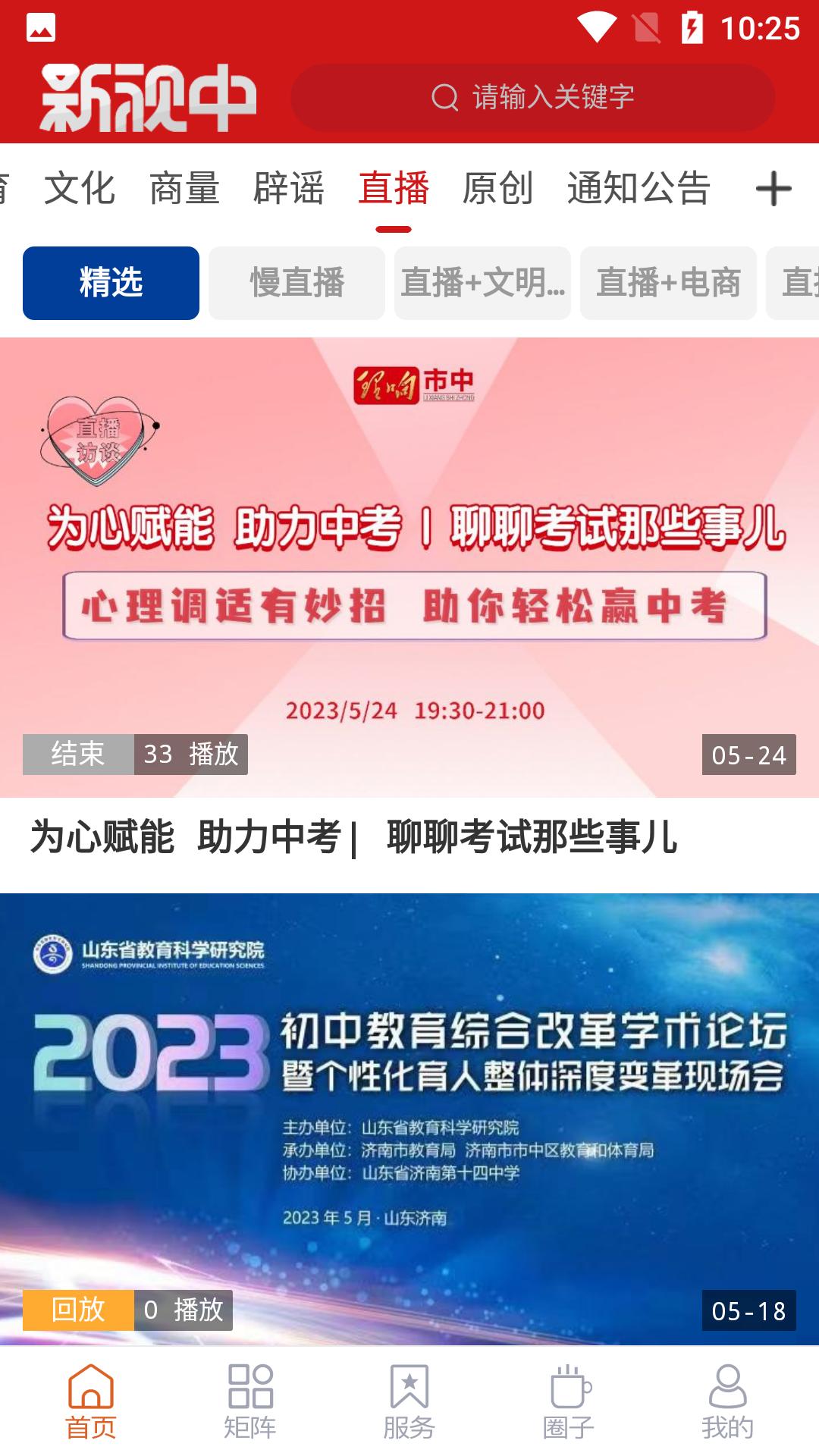Switch to the 矩阵 bottom tab
Viewport: 819px width, 1456px height.
[x=250, y=1401]
